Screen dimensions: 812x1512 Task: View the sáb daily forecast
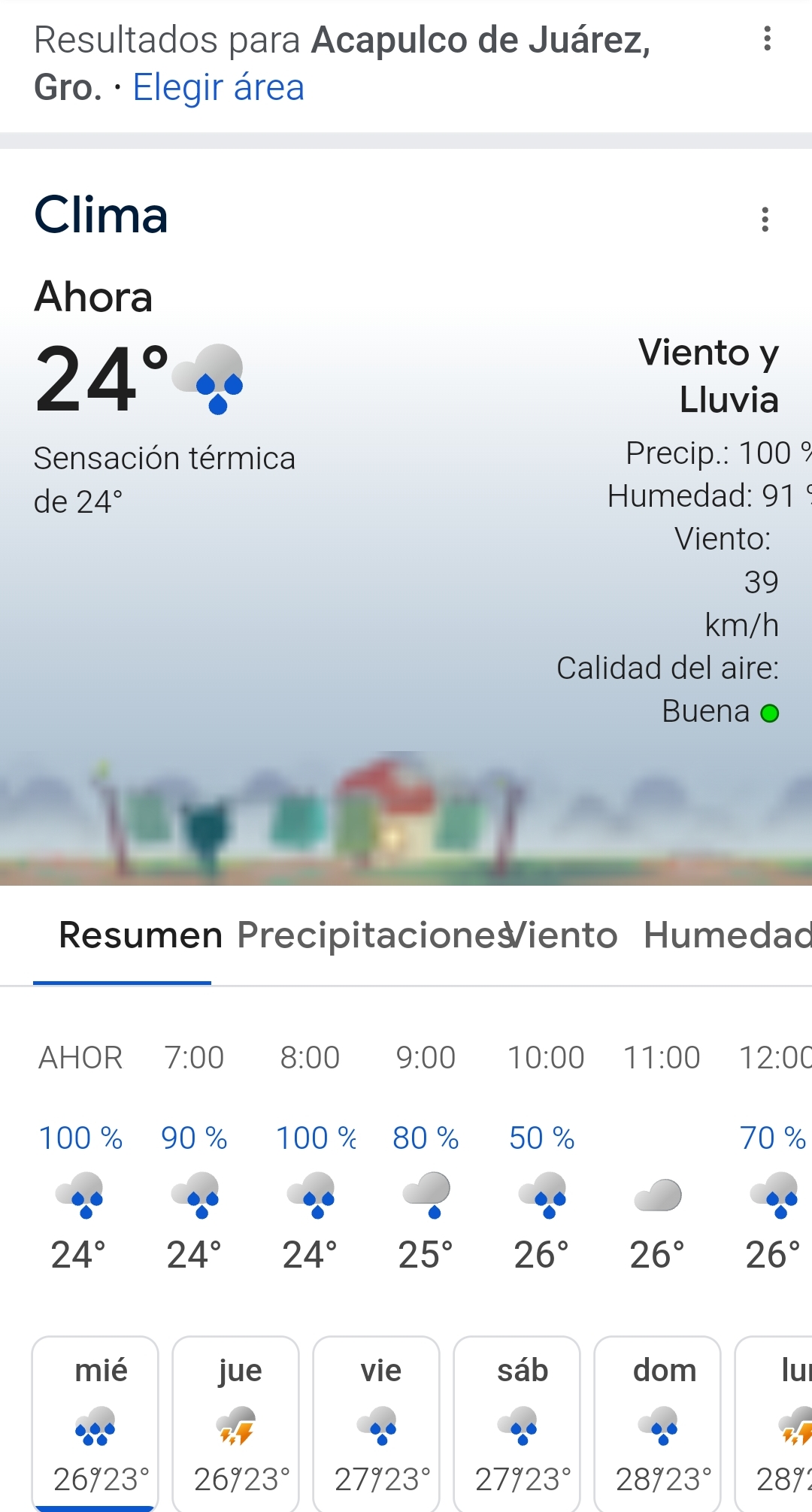pyautogui.click(x=517, y=1423)
